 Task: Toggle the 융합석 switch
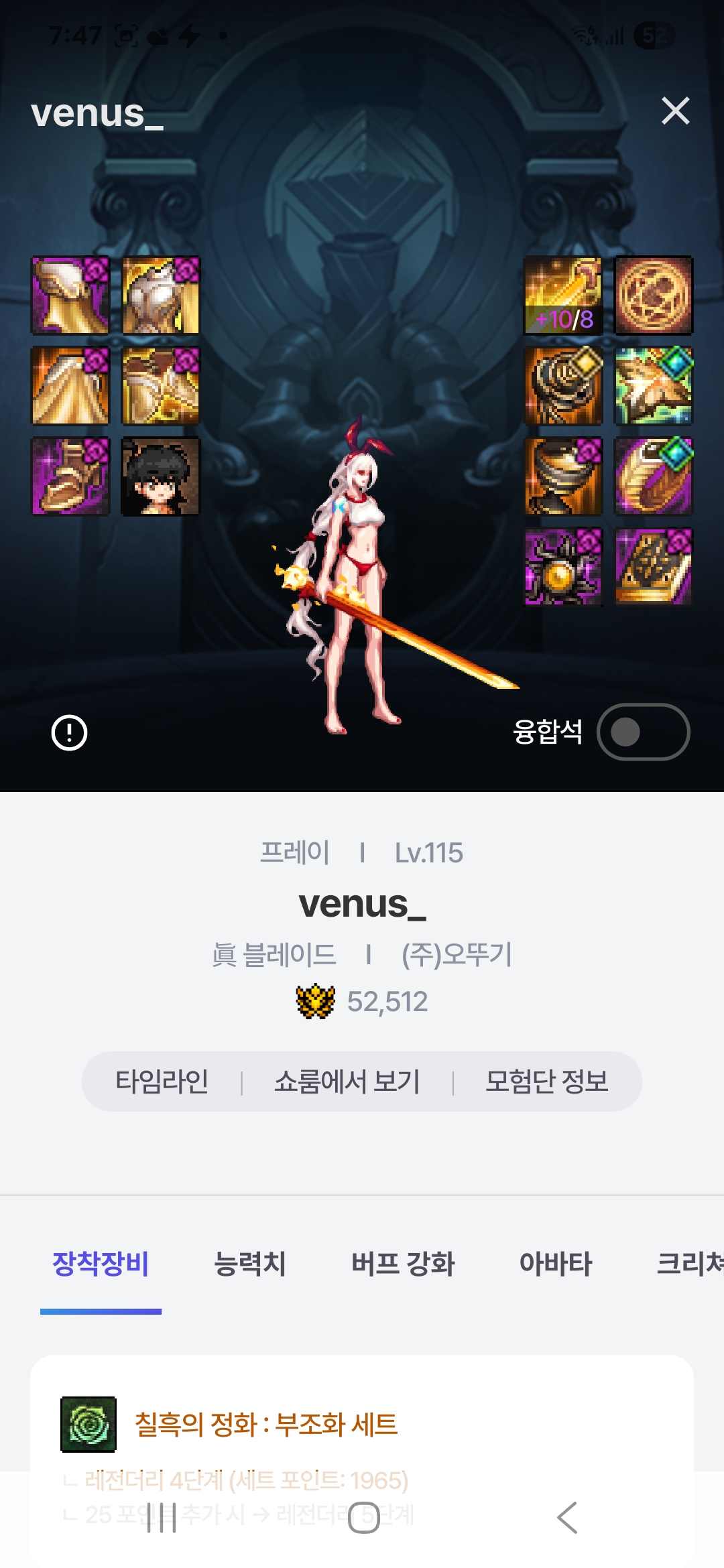[643, 732]
